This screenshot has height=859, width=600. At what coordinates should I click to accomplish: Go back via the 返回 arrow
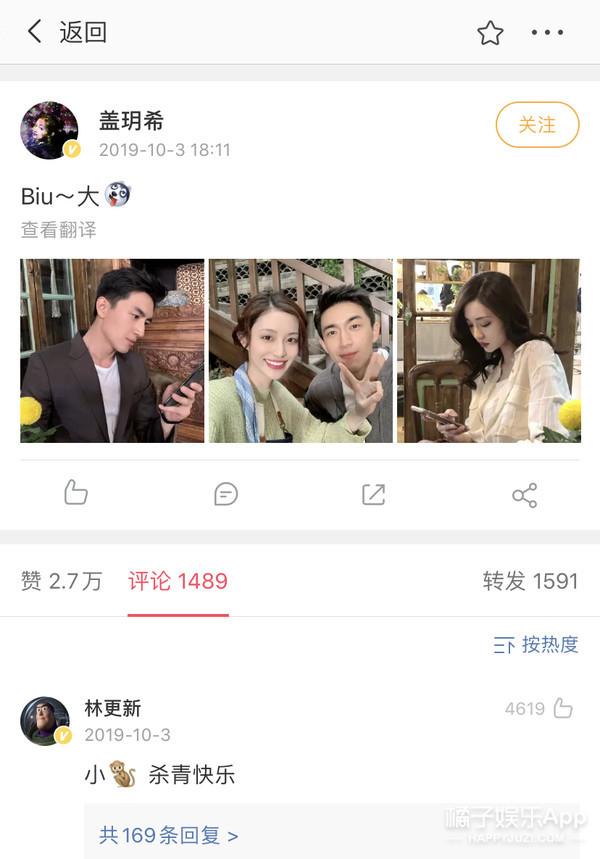36,32
